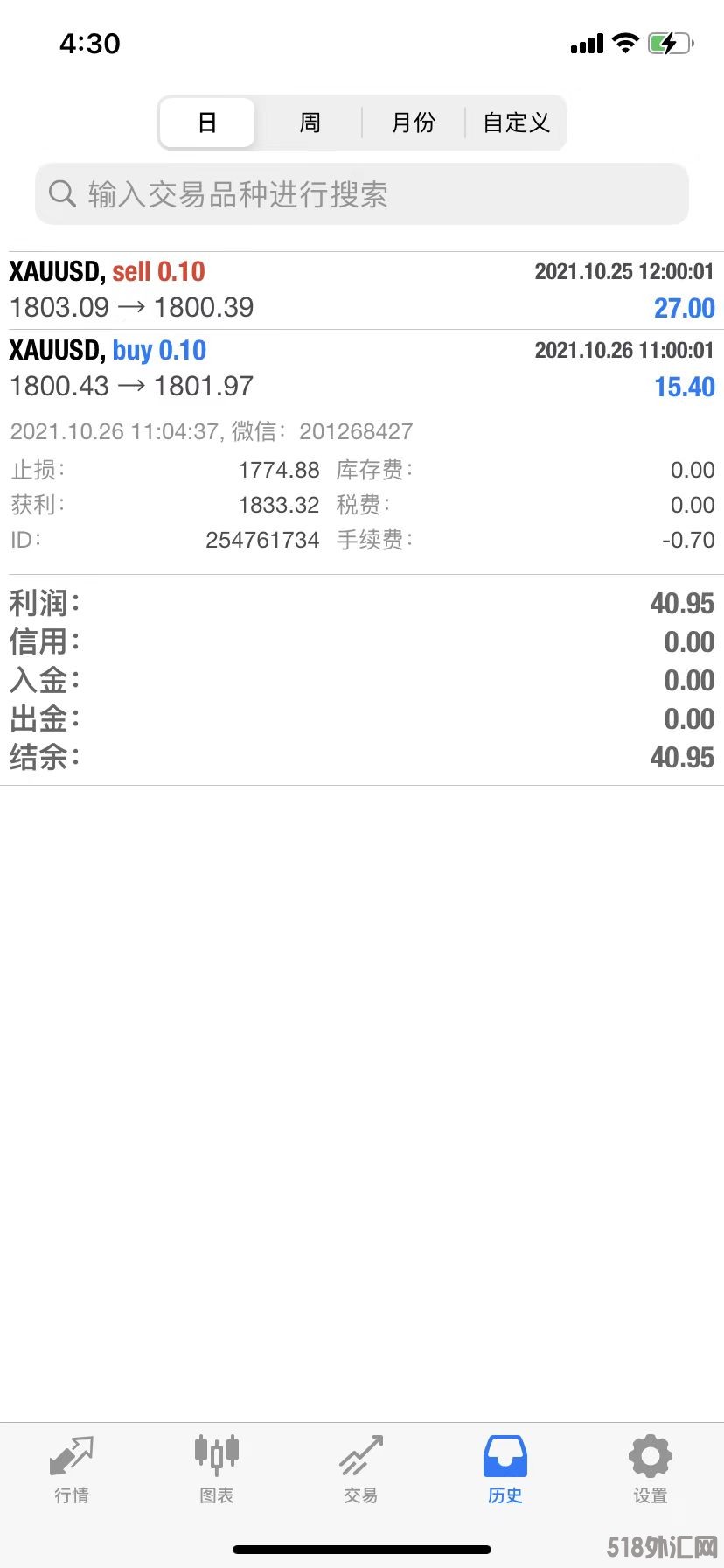Switch to the 交易 trade tab
The image size is (724, 1568).
tap(361, 1470)
